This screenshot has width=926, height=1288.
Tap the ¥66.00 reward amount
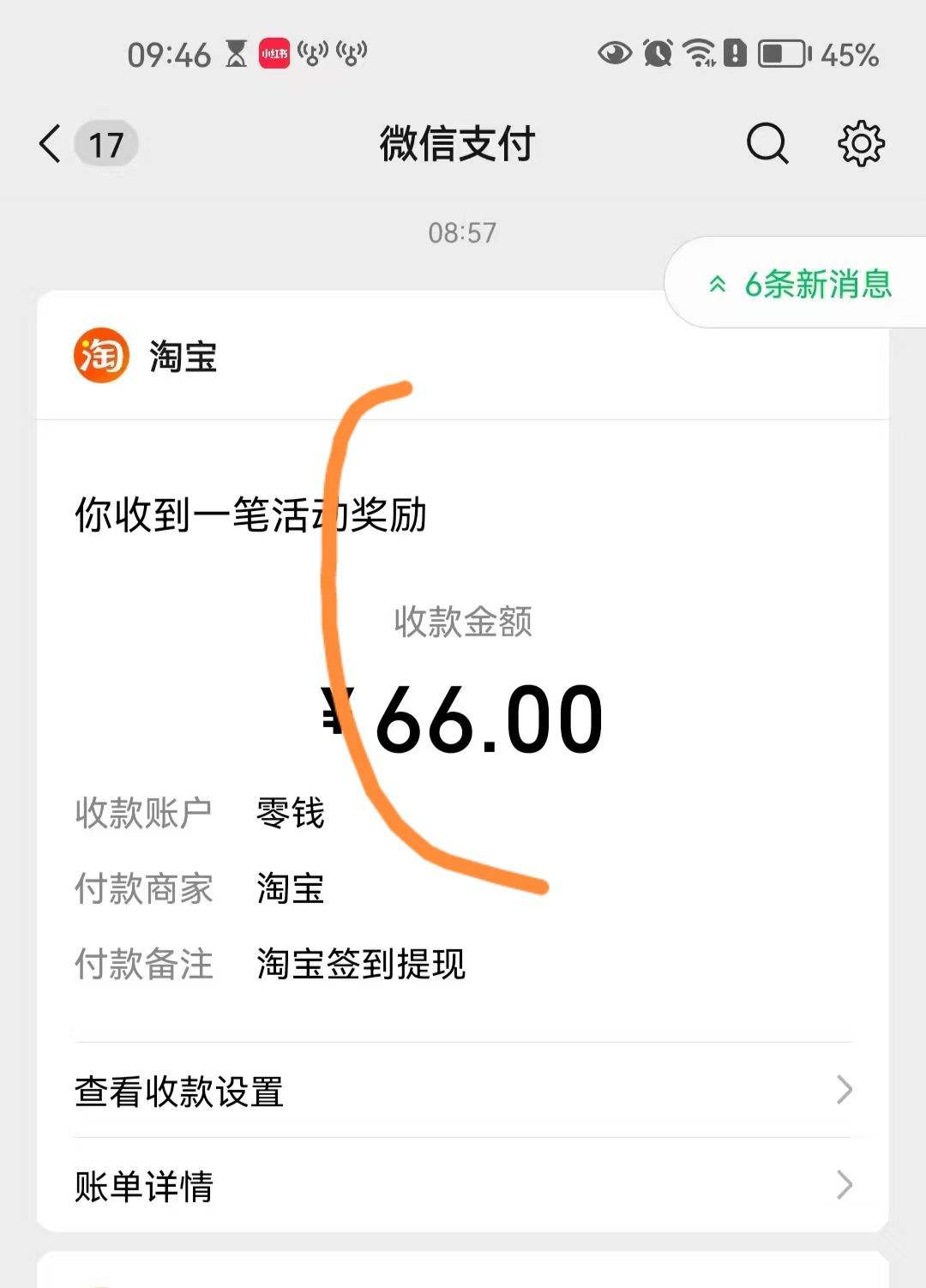472,720
